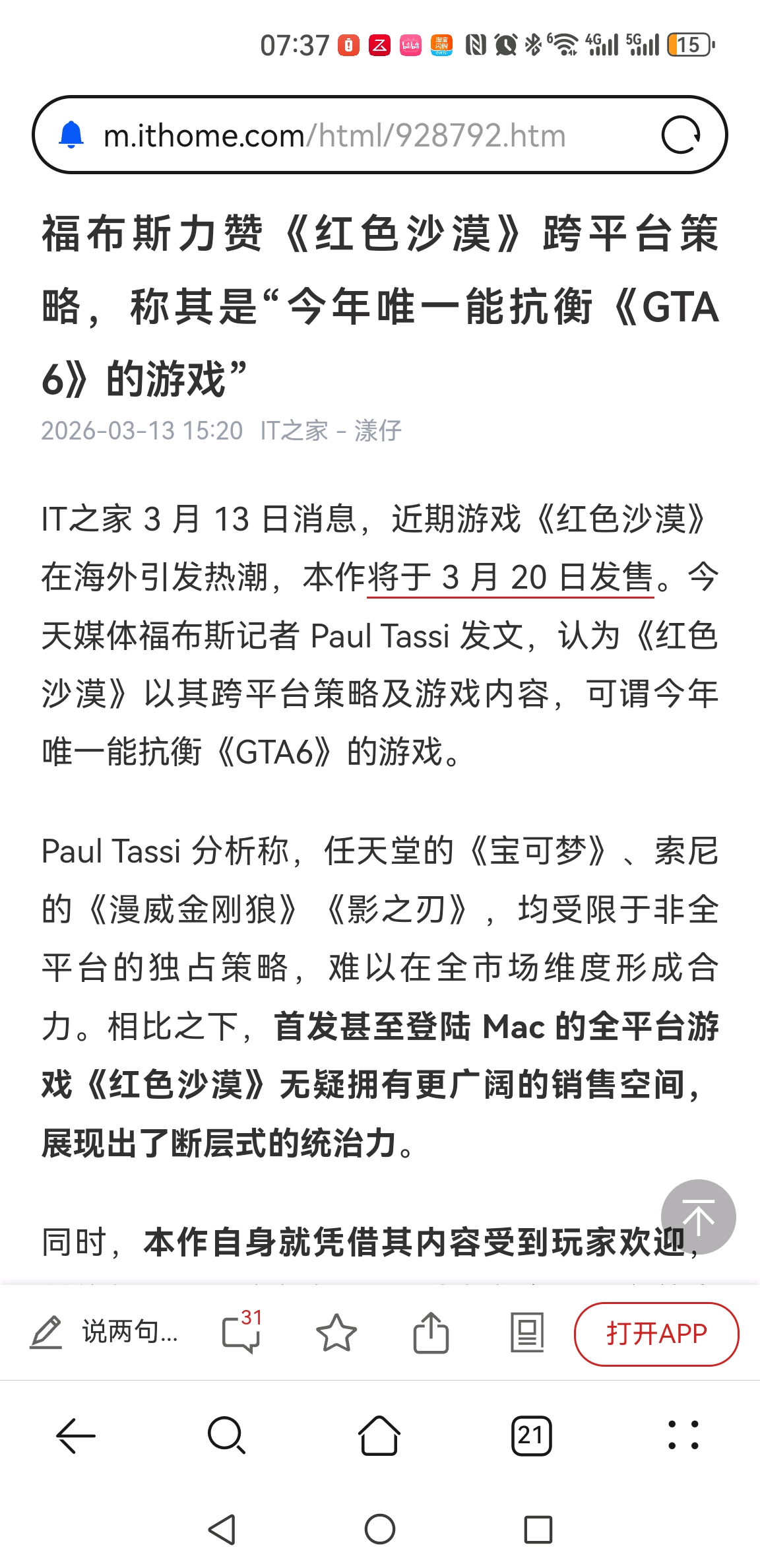This screenshot has height=1568, width=760.
Task: Open the linked text 将于 3 月 20 日发售
Action: tap(509, 577)
